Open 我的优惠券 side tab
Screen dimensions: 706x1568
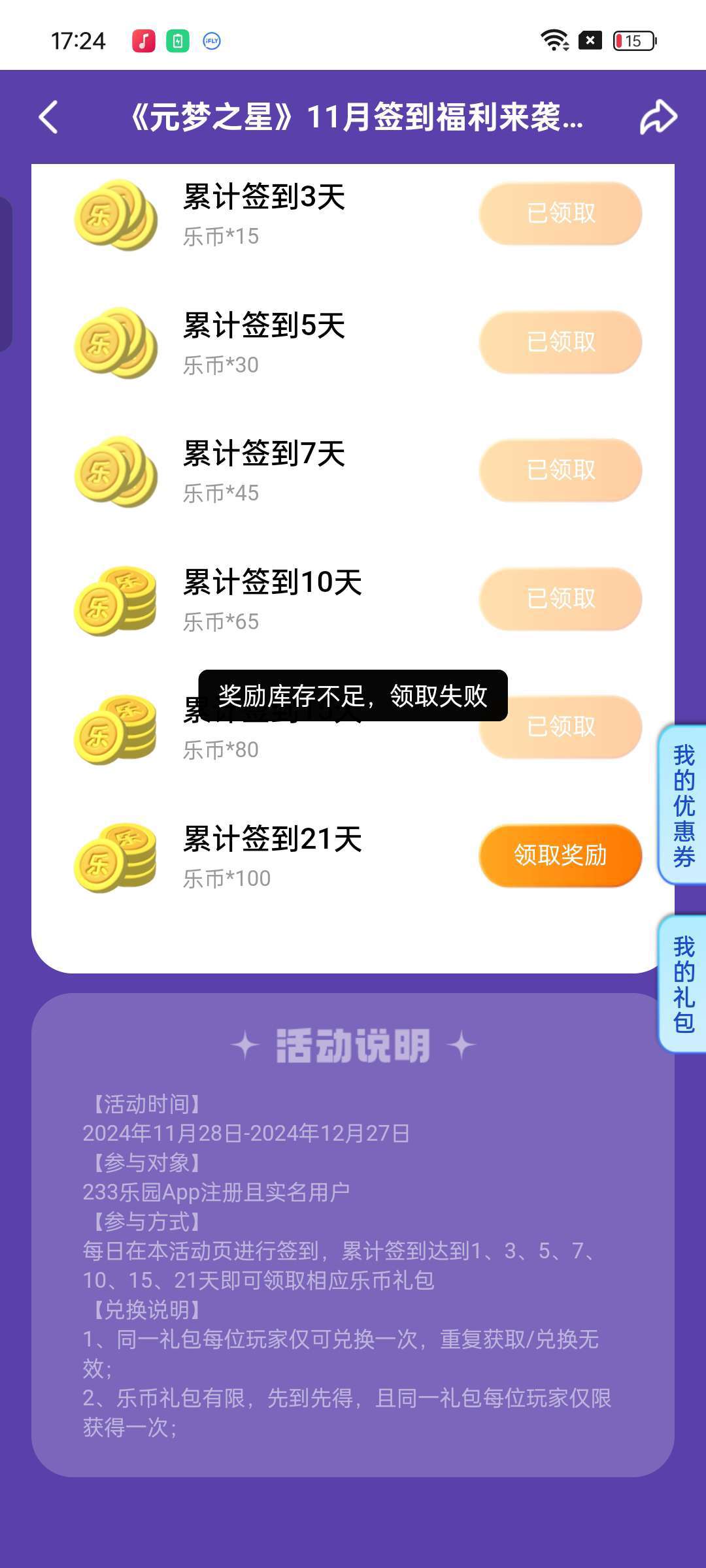click(x=683, y=805)
